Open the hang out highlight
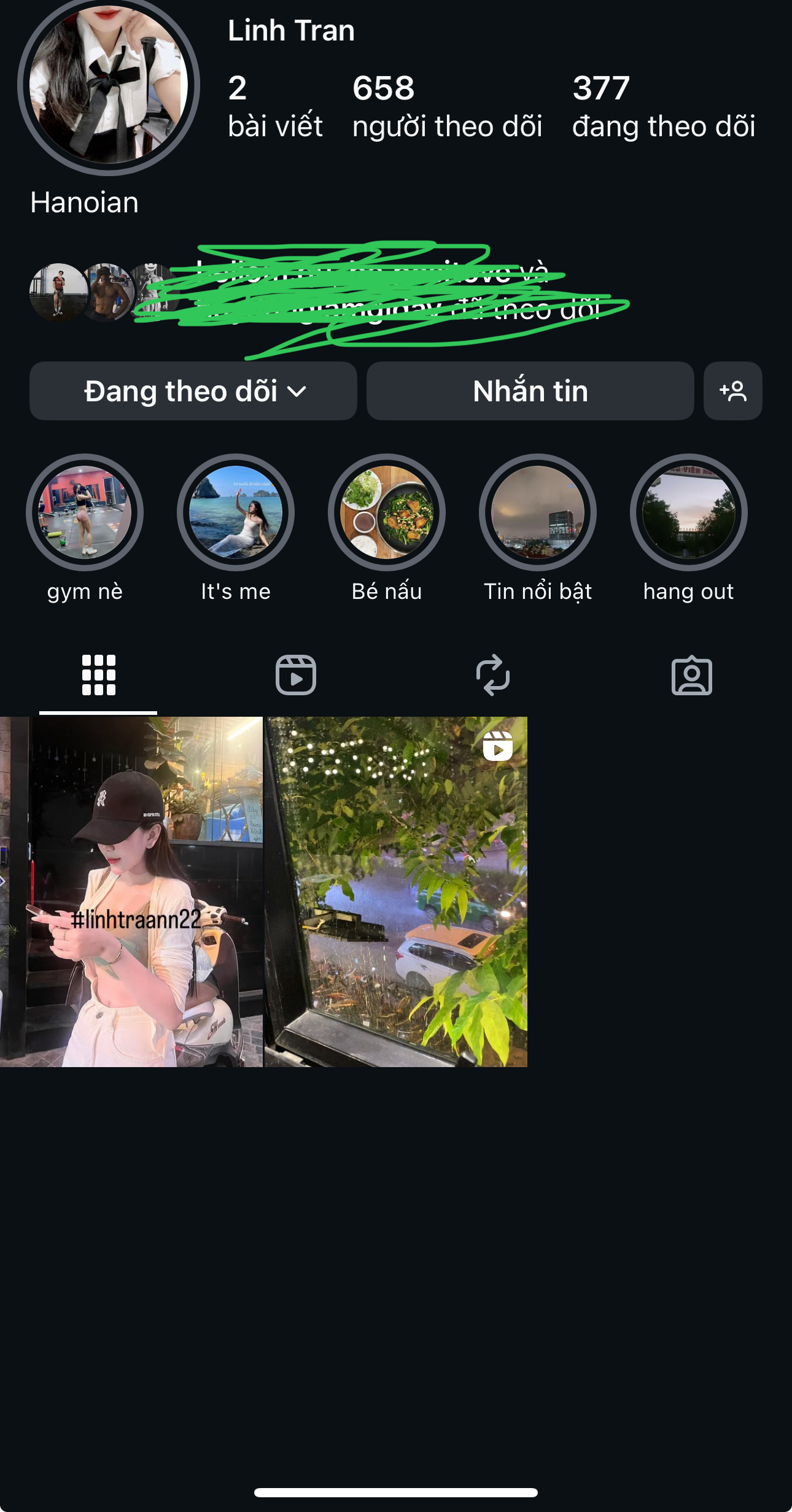The image size is (792, 1512). [x=689, y=512]
